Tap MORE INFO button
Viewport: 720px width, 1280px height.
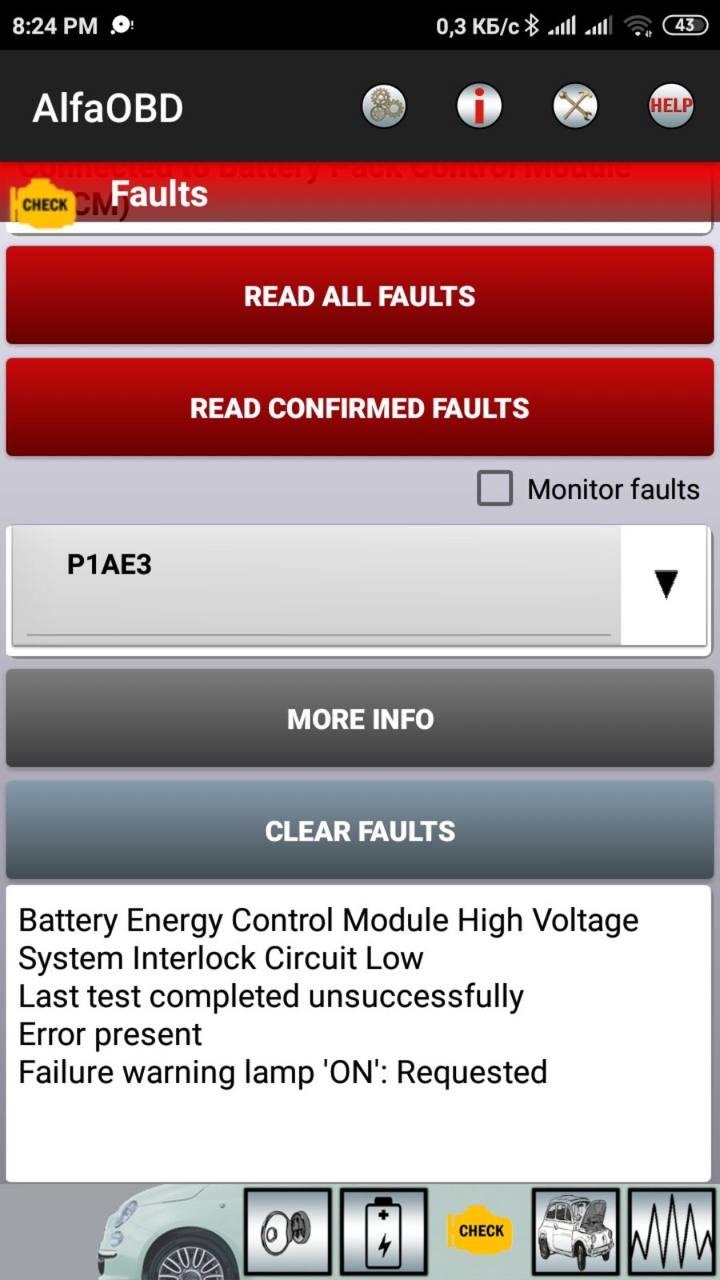tap(360, 719)
